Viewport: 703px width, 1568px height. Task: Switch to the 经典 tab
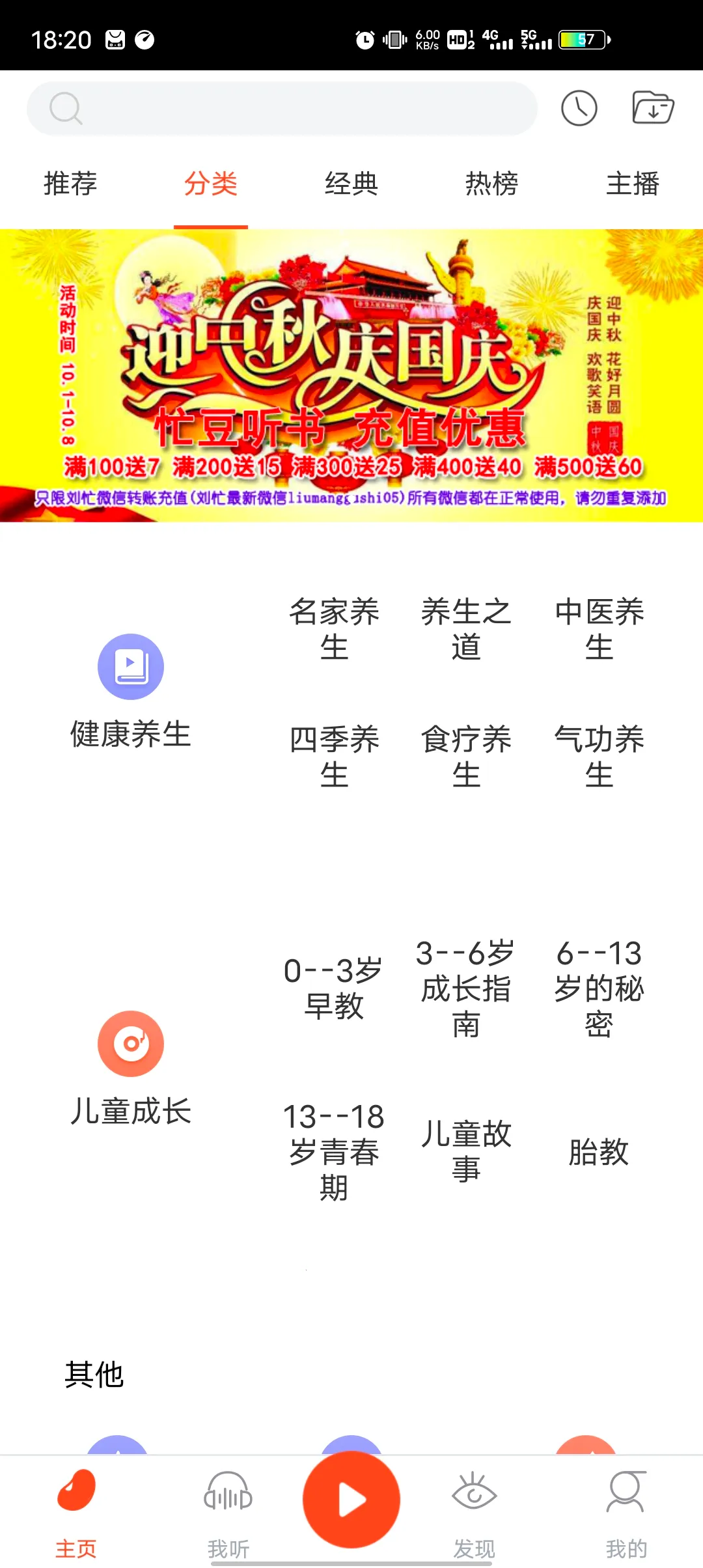[351, 184]
